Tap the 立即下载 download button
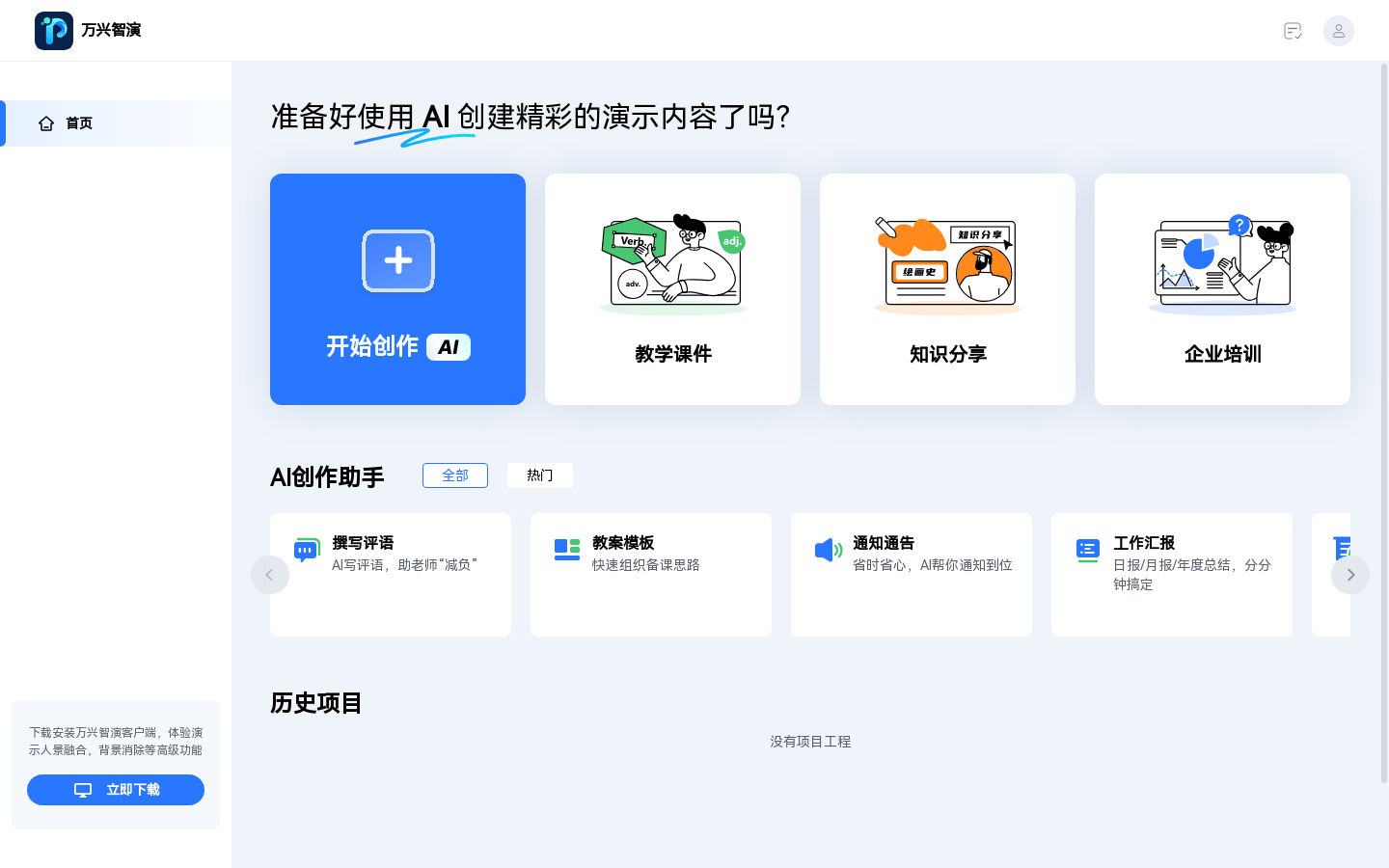This screenshot has width=1389, height=868. point(116,790)
